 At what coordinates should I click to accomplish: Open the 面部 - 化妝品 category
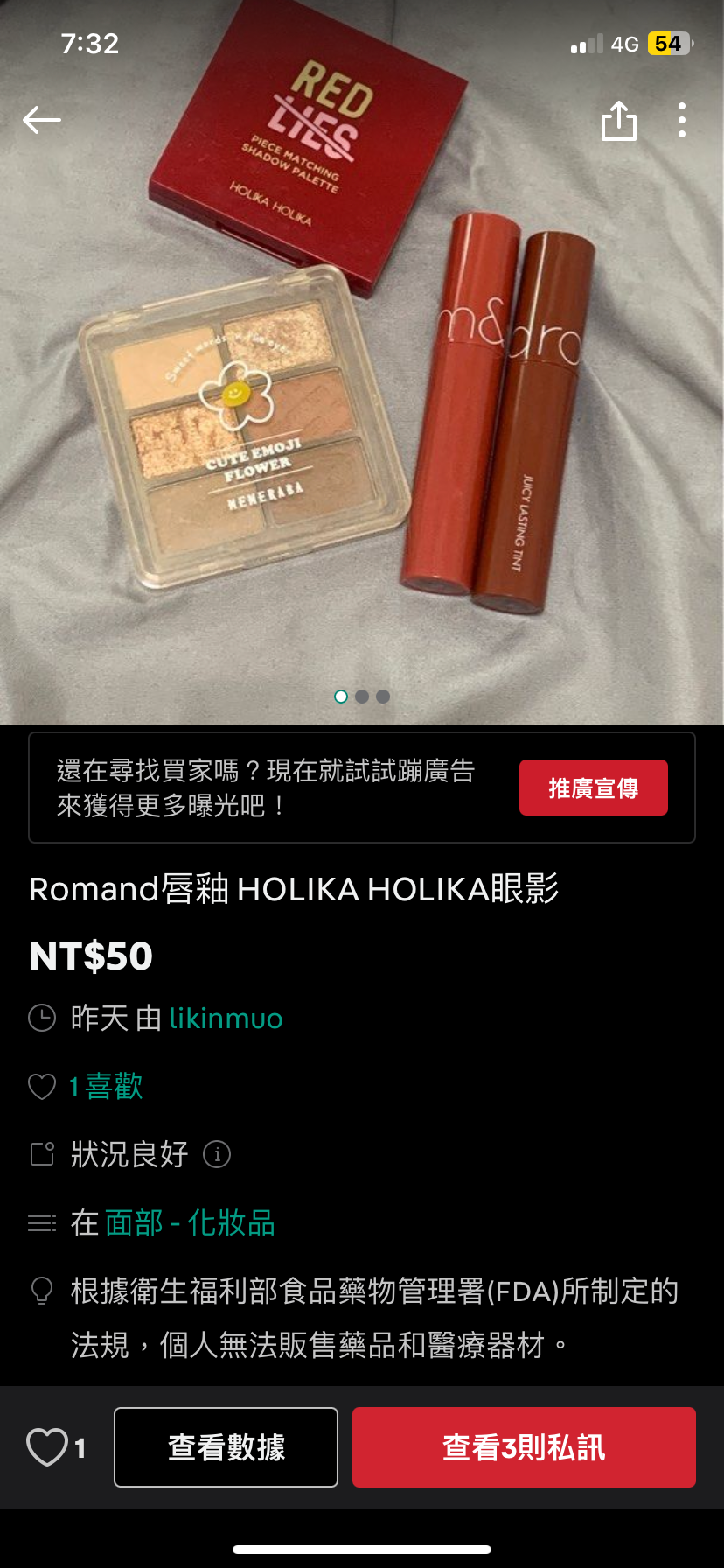pyautogui.click(x=190, y=1222)
